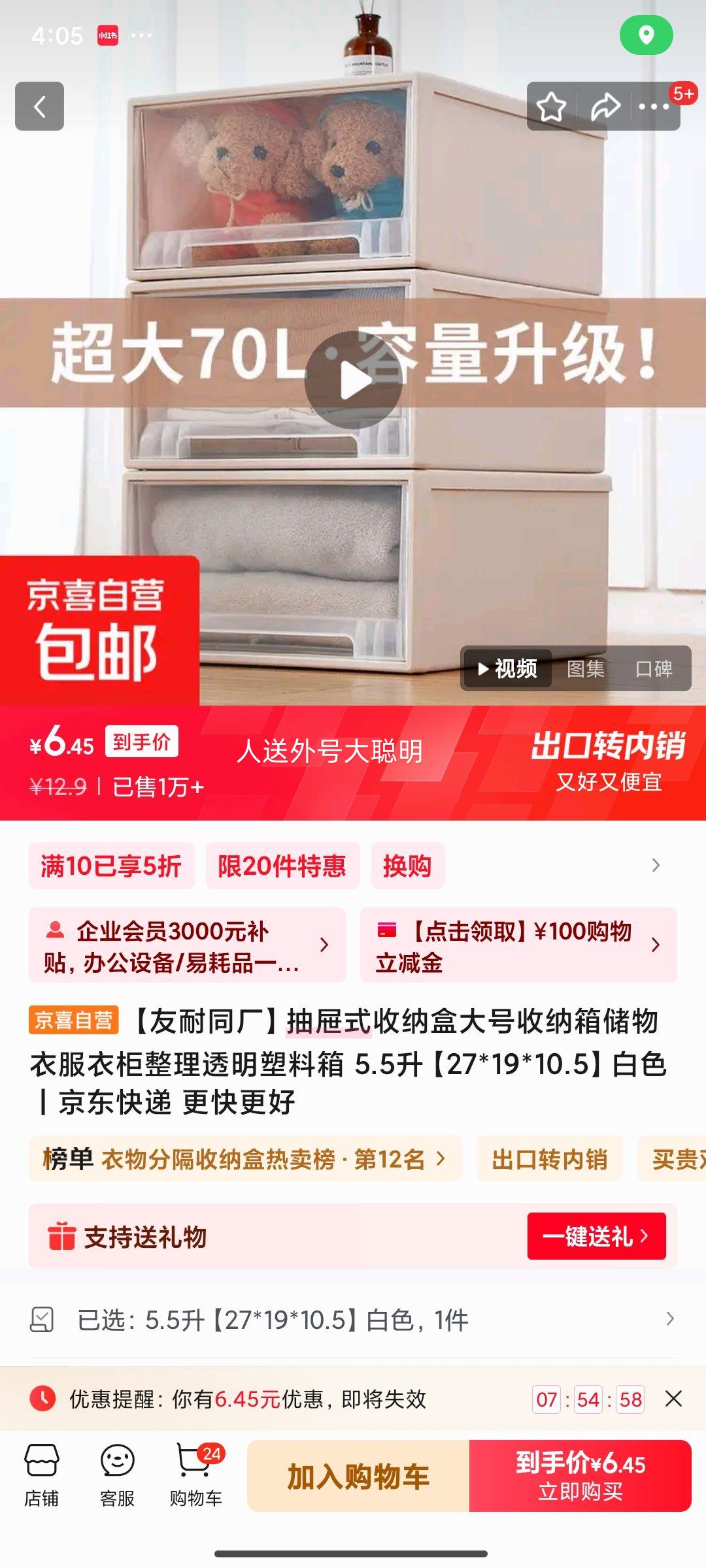The width and height of the screenshot is (706, 1568).
Task: Play the product video
Action: pos(353,380)
